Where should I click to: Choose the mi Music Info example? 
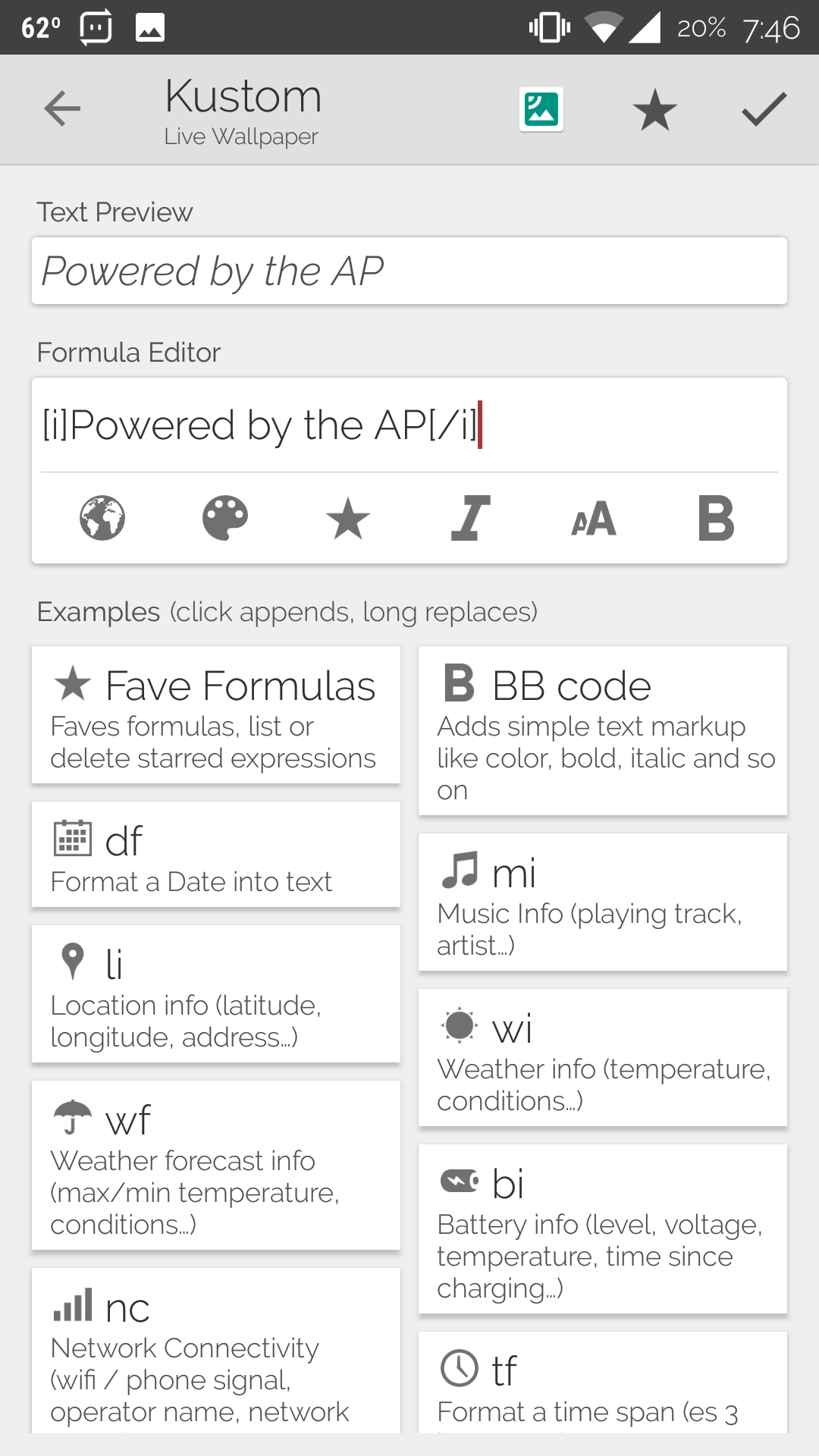coord(603,902)
